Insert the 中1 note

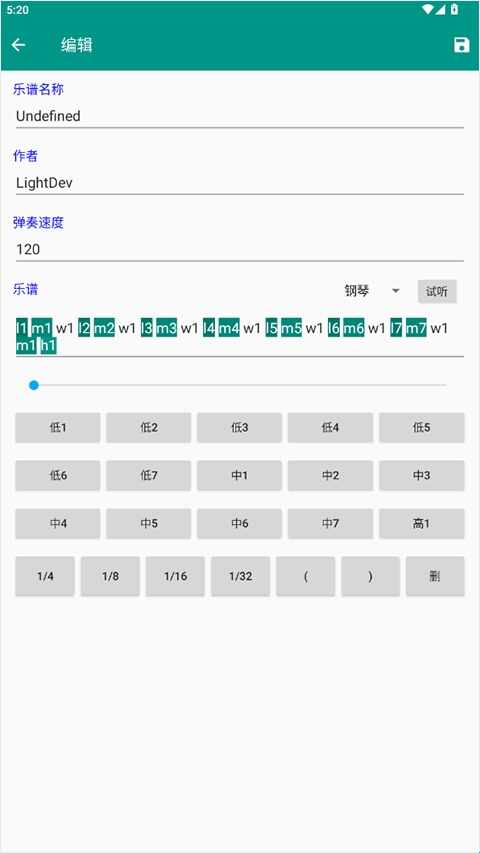[x=239, y=475]
